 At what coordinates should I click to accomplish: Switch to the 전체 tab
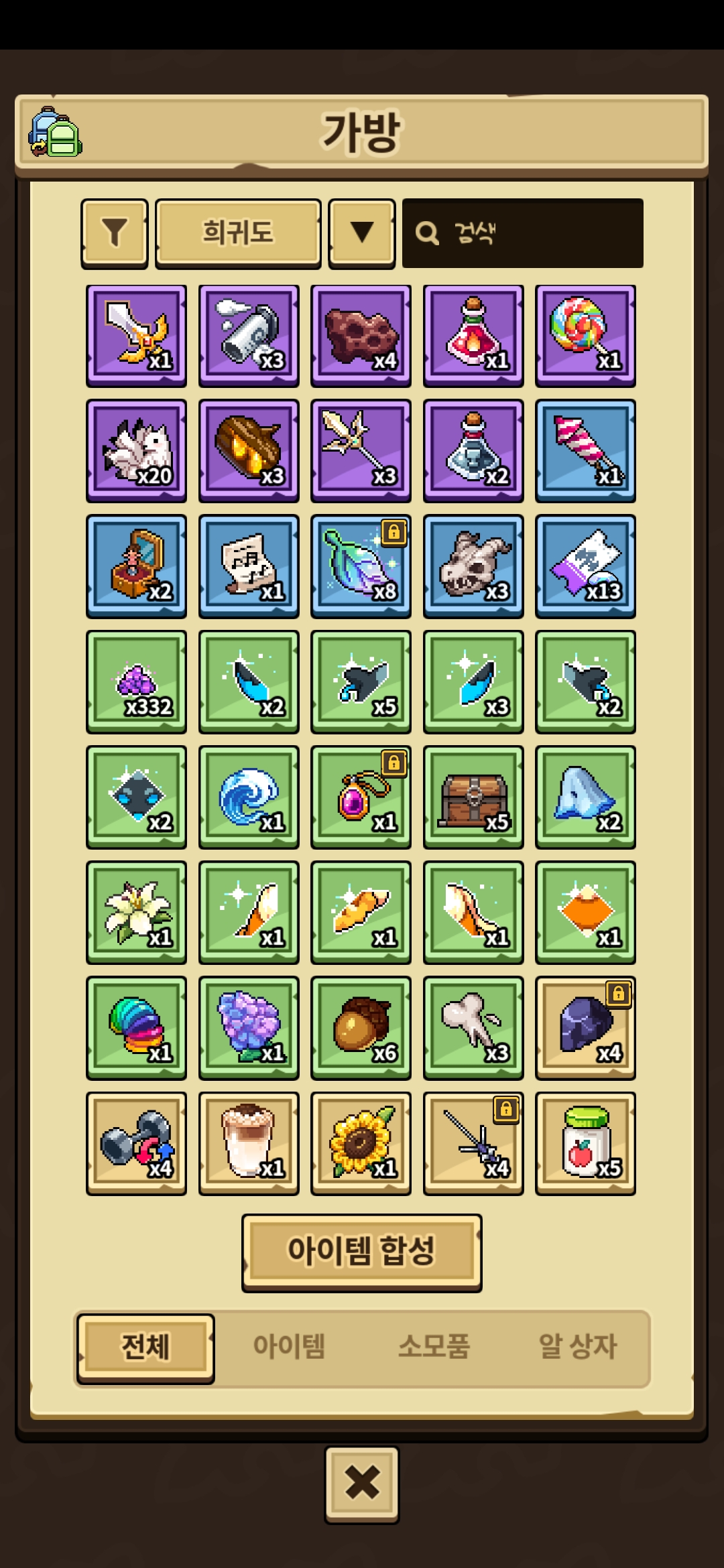pyautogui.click(x=146, y=1347)
